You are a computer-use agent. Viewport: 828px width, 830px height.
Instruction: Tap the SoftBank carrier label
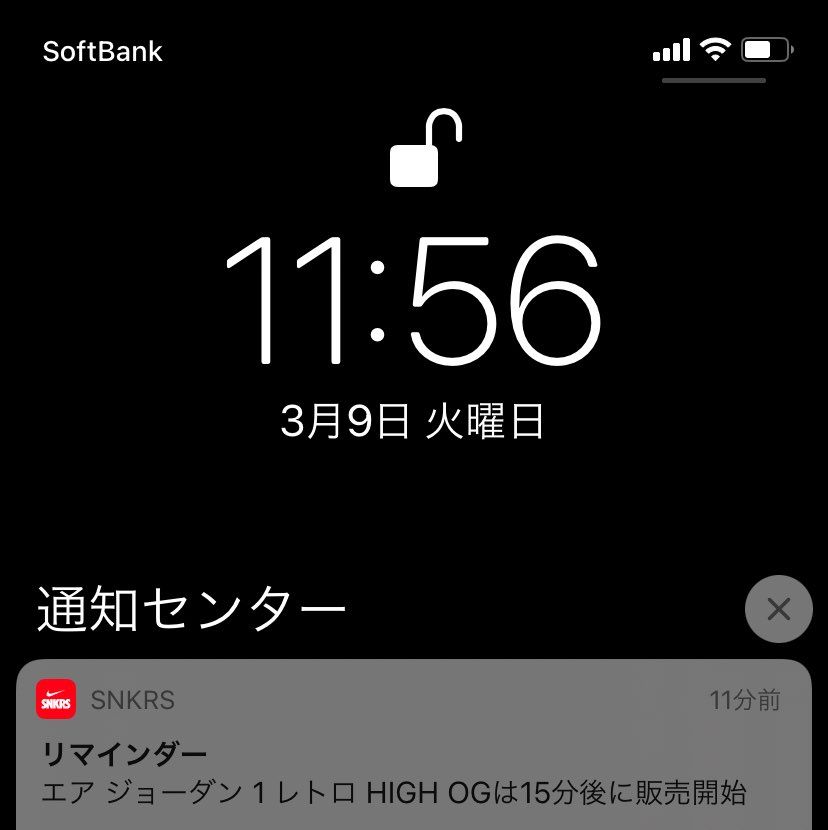click(x=103, y=51)
